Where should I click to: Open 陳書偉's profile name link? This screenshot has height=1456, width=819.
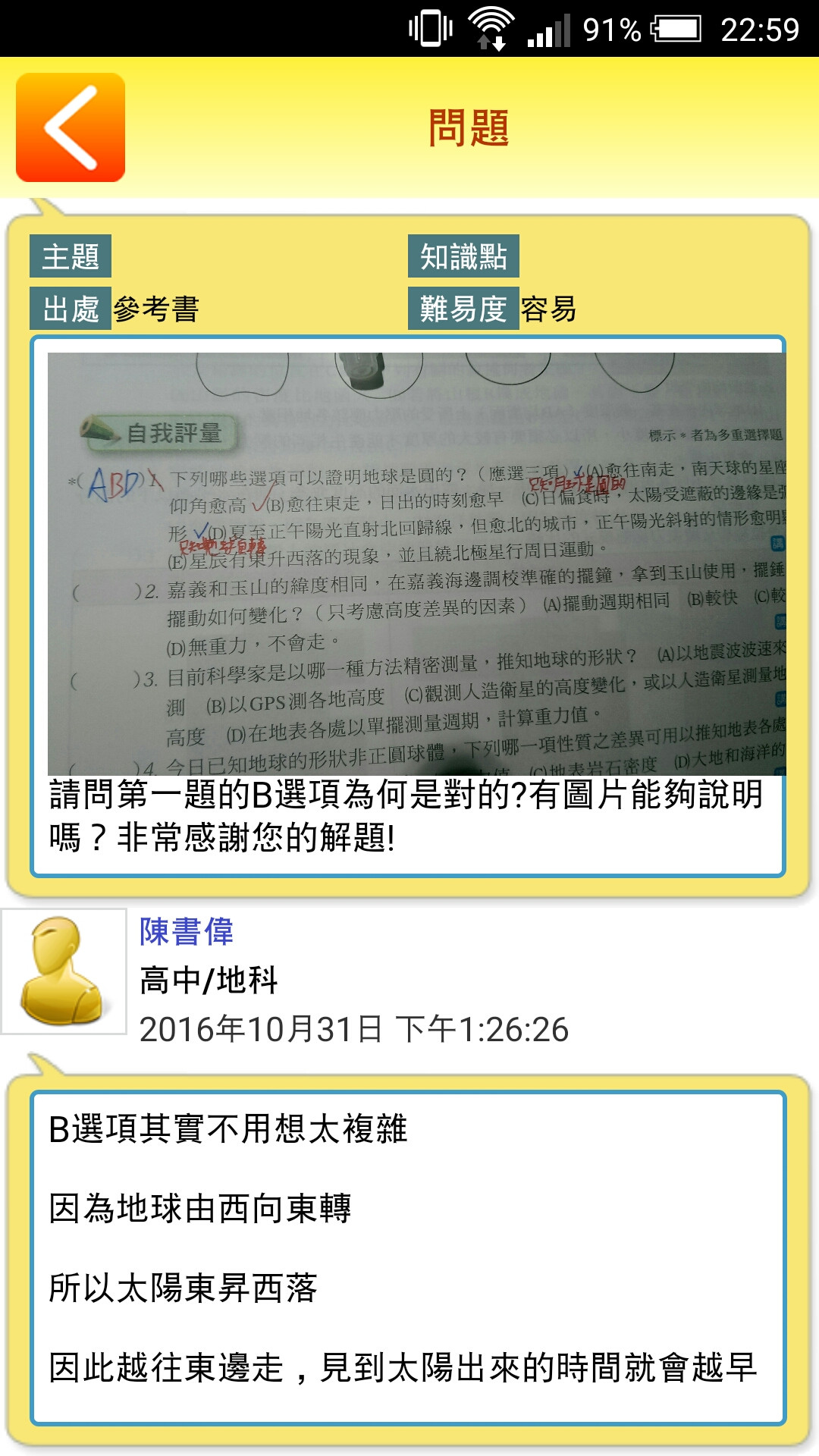coord(187,931)
